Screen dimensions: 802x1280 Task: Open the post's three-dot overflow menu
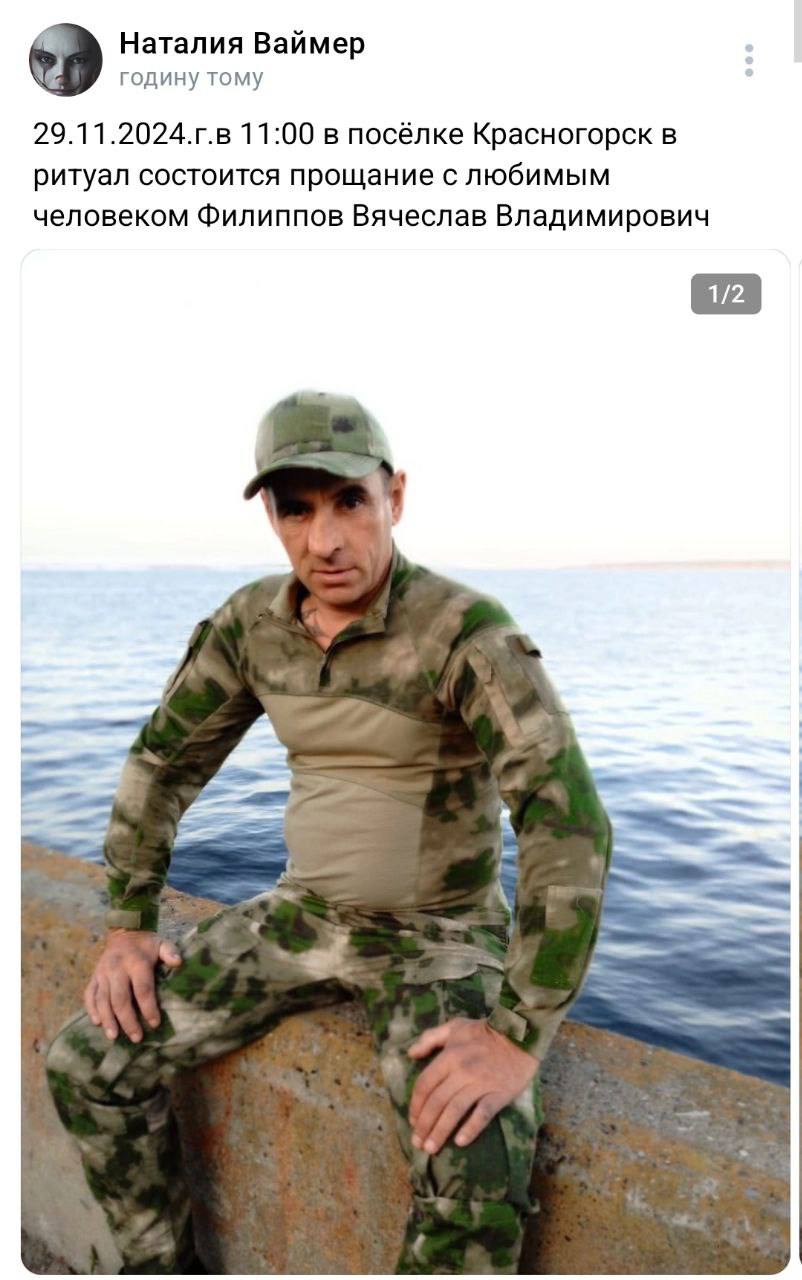(748, 60)
